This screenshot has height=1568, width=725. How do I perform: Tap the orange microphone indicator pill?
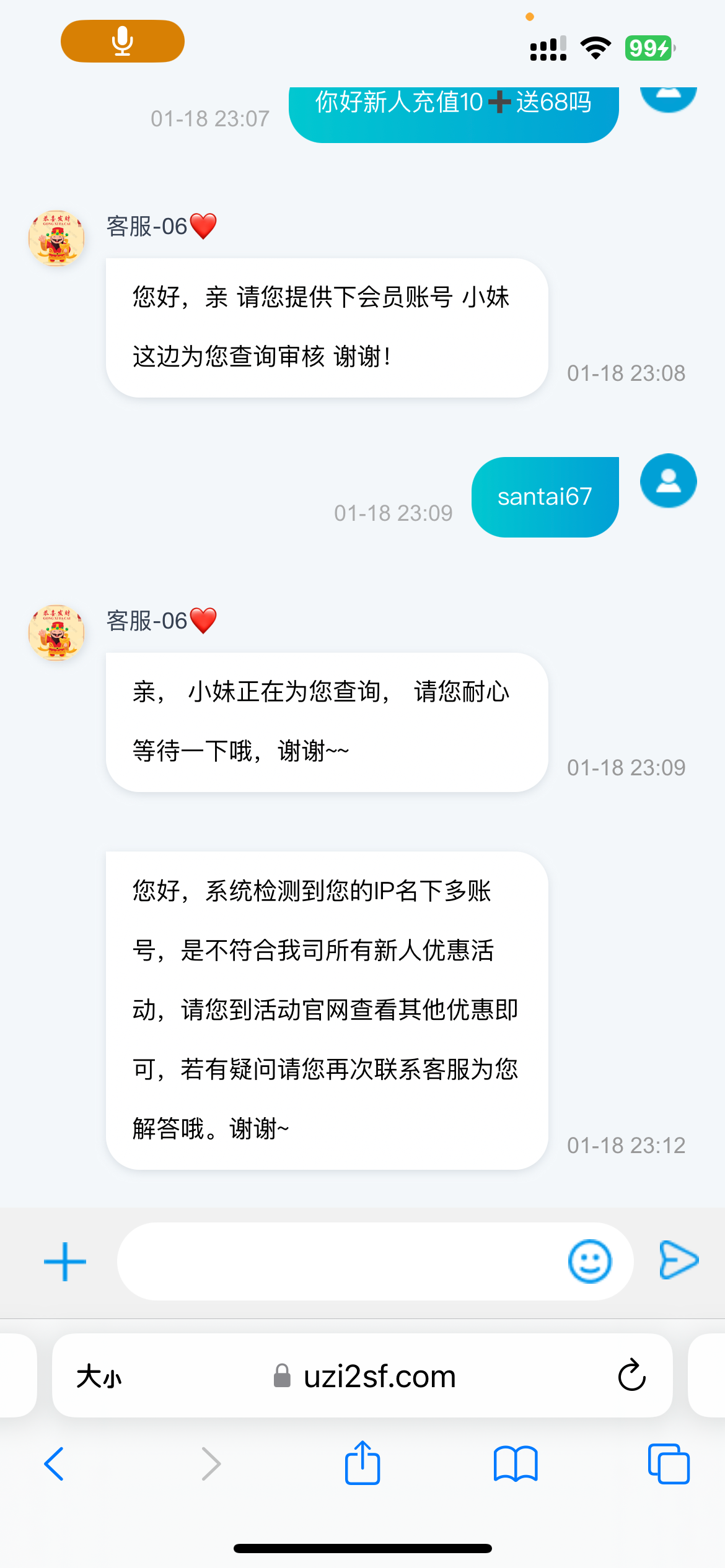[x=123, y=41]
